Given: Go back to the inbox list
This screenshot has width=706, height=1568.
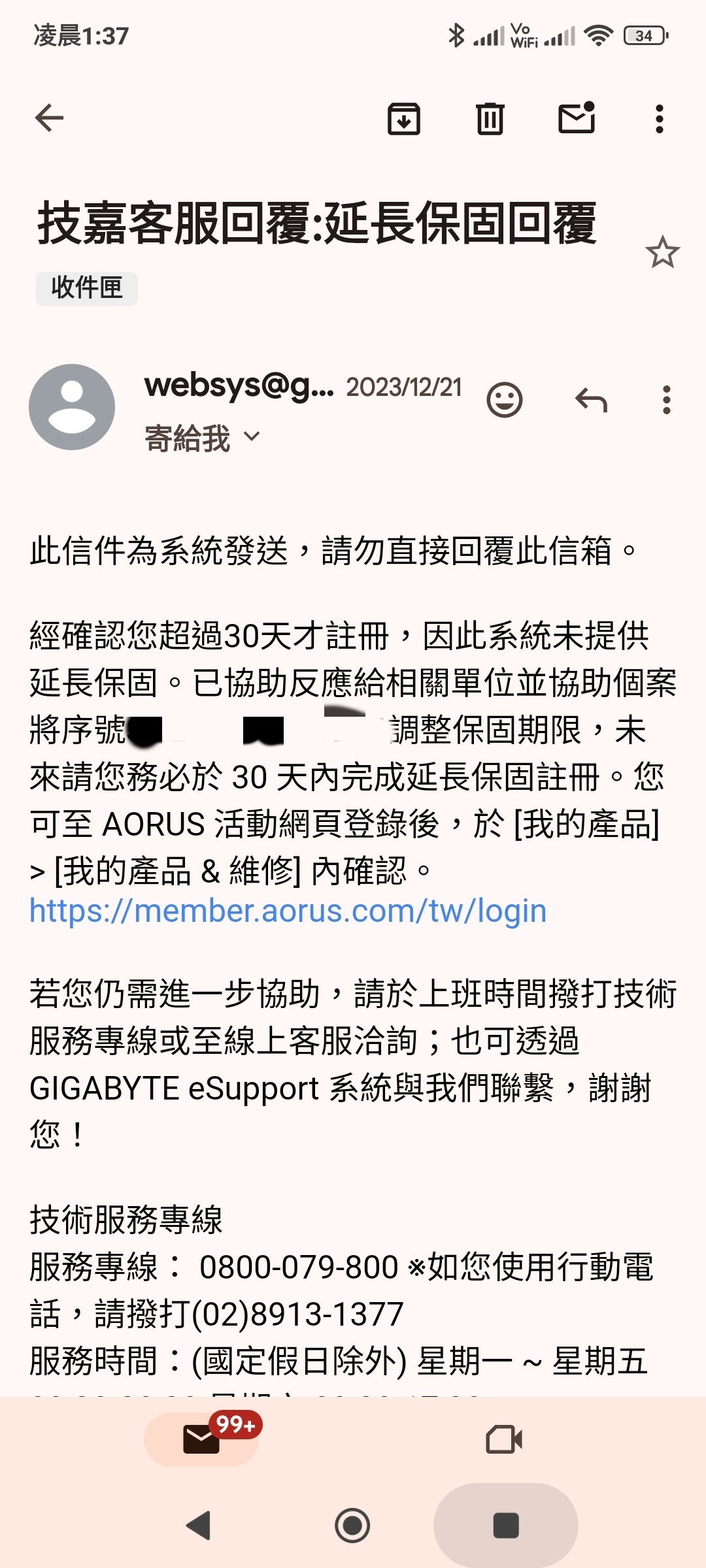Looking at the screenshot, I should [49, 118].
